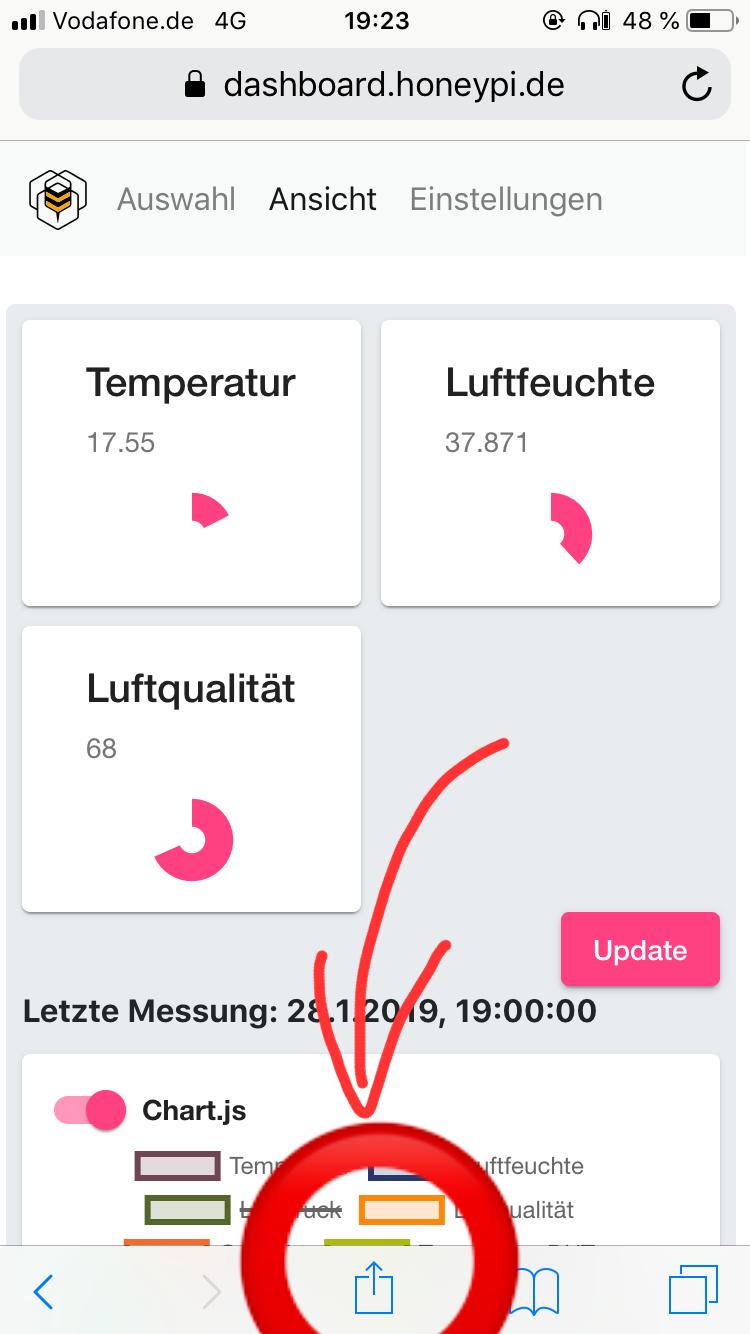
Task: Click the forward navigation arrow
Action: (210, 1291)
